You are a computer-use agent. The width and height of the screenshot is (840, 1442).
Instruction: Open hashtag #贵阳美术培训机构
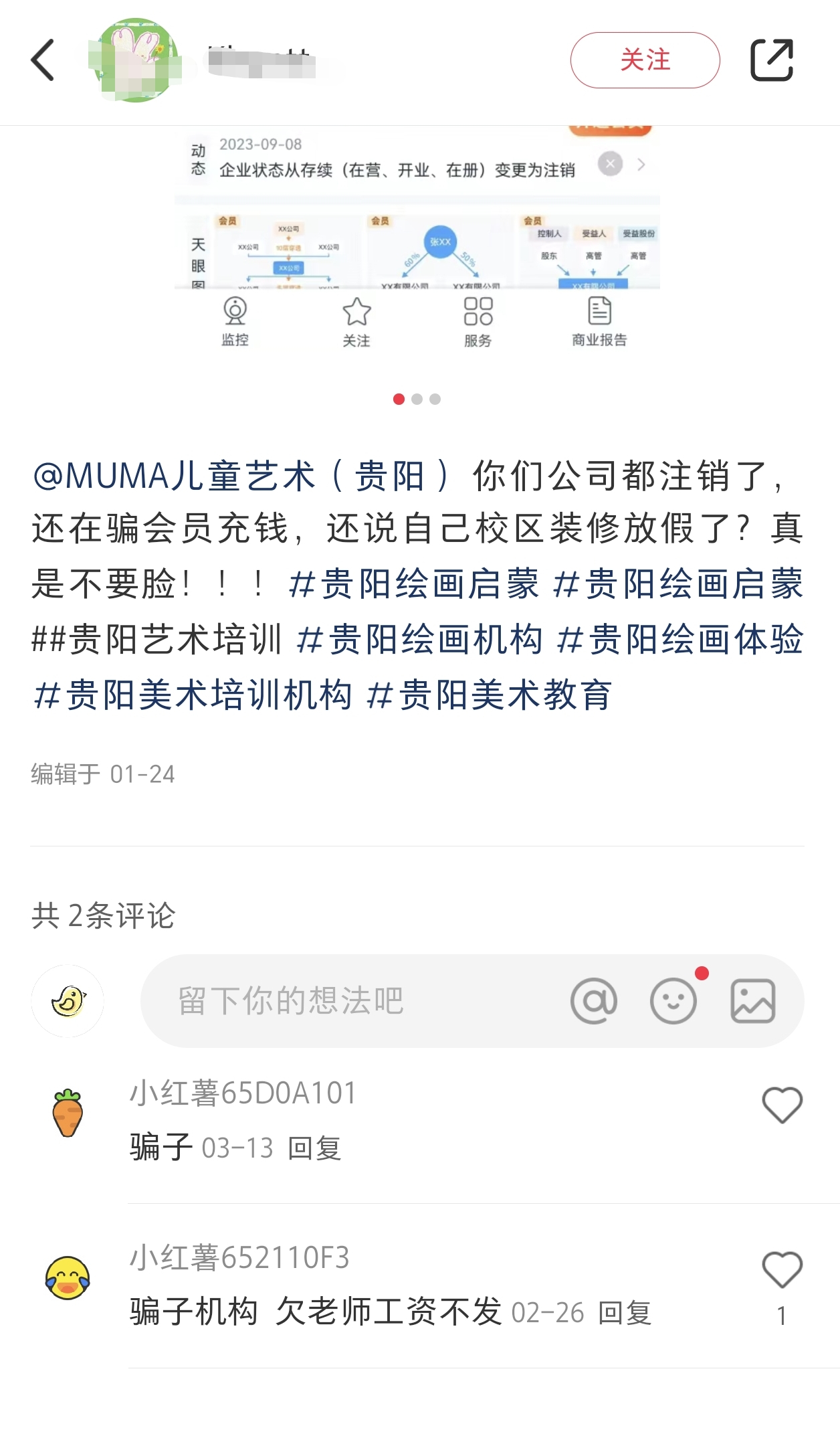(193, 695)
